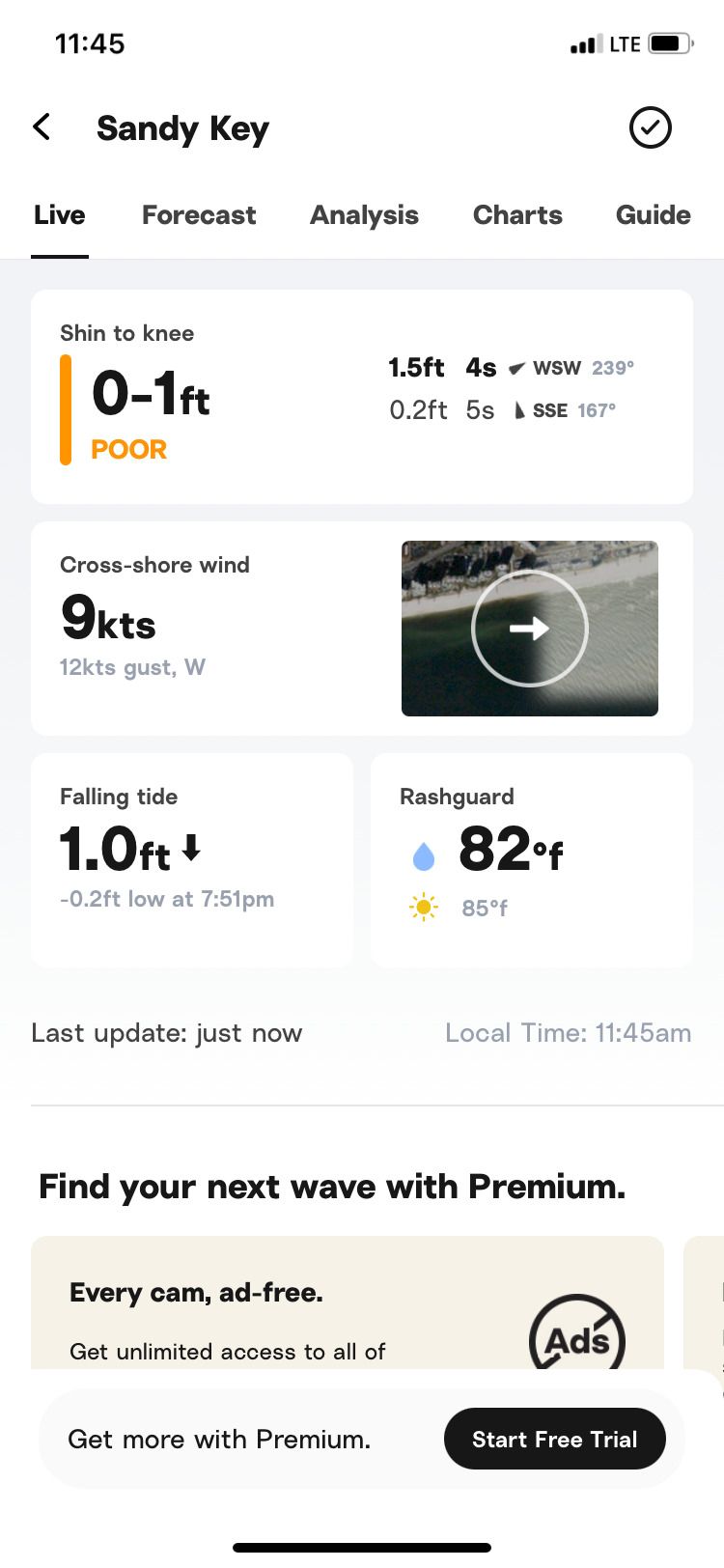The width and height of the screenshot is (724, 1568).
Task: Tap the checkmark circle icon near Sandy Key
Action: [x=650, y=126]
